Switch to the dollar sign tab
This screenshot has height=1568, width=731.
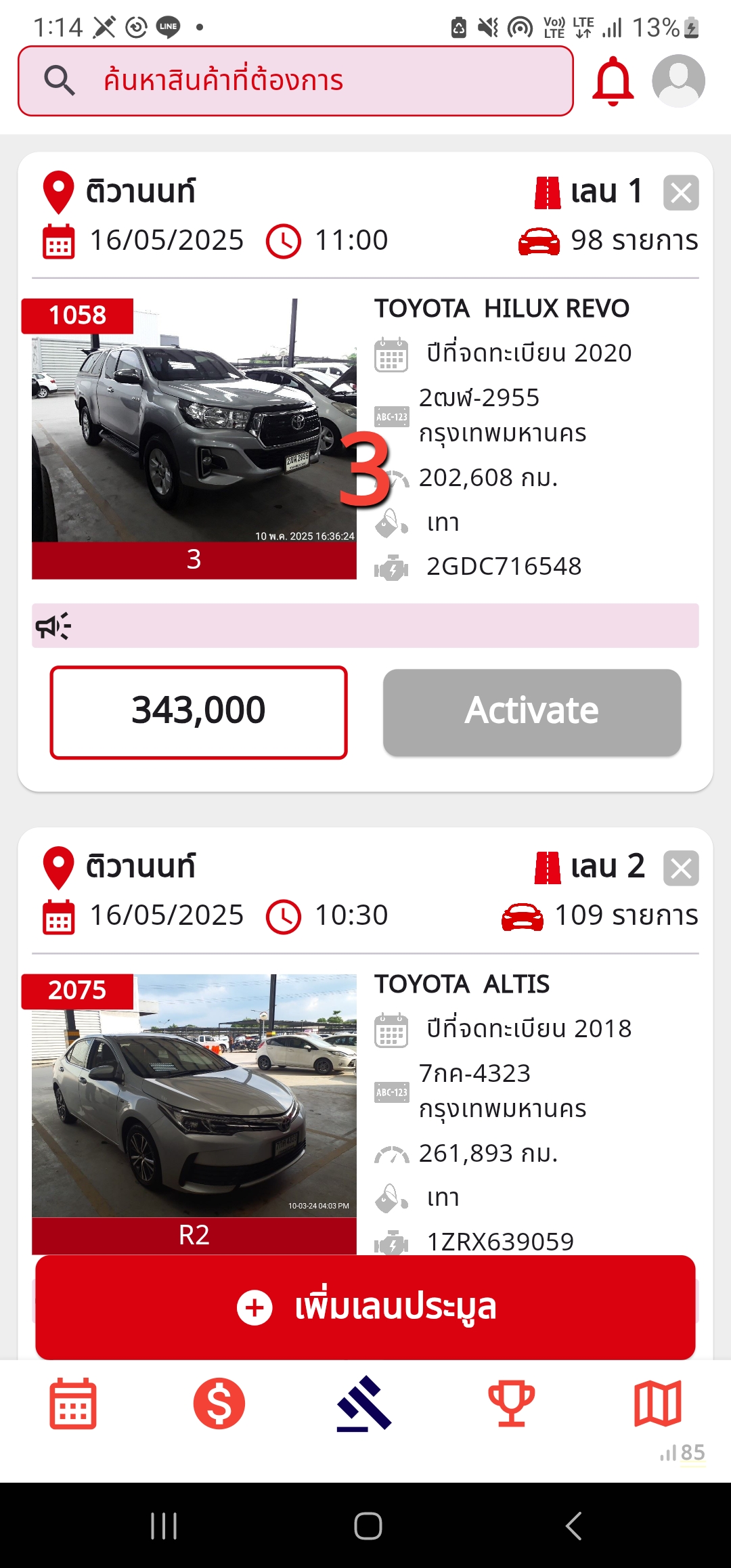tap(219, 1403)
